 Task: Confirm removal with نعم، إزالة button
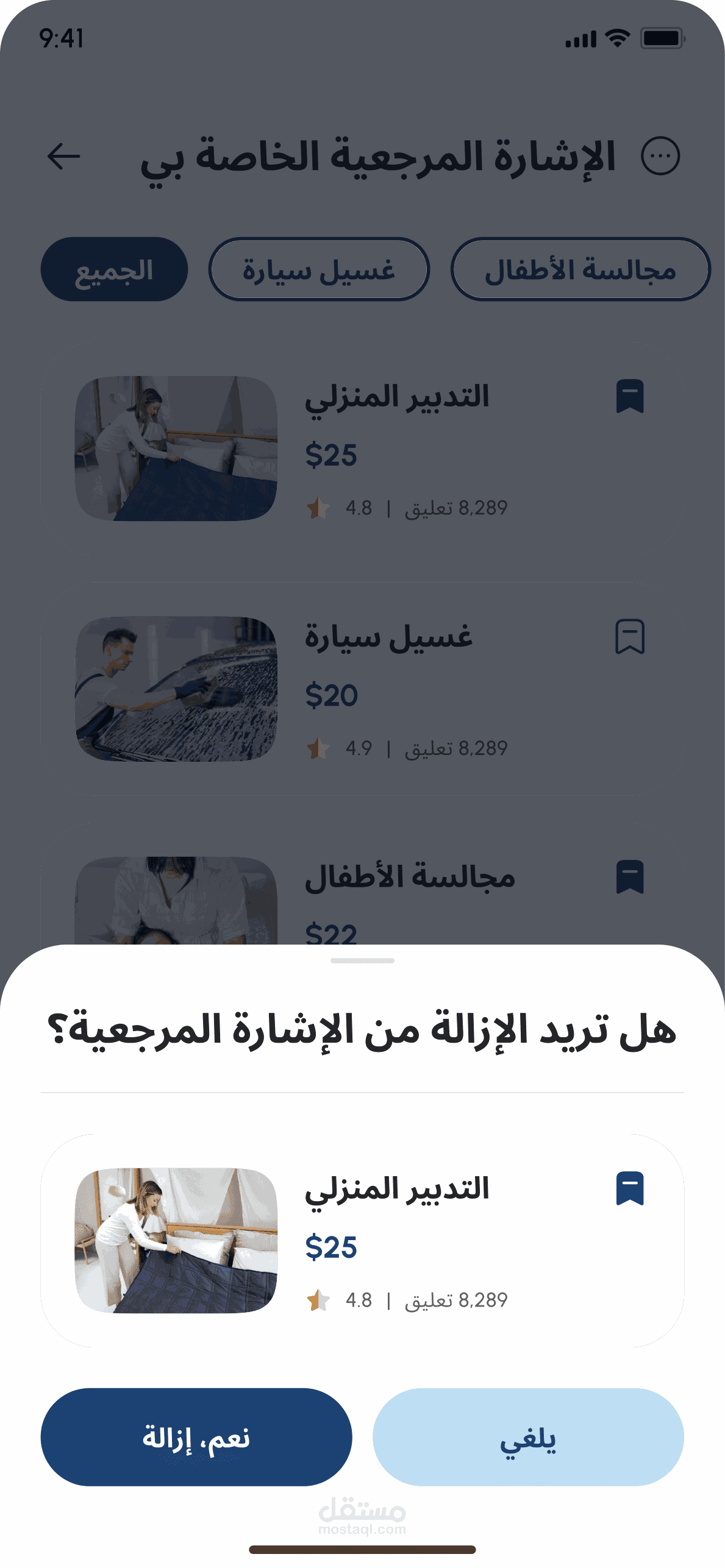[196, 1436]
